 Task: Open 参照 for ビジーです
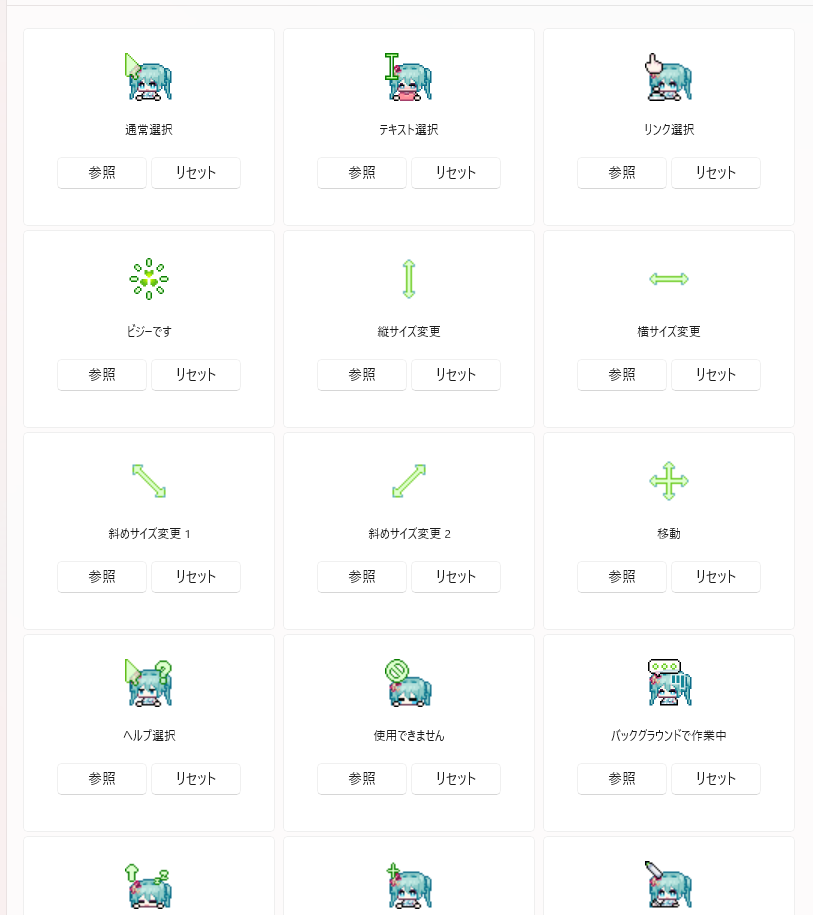coord(102,375)
